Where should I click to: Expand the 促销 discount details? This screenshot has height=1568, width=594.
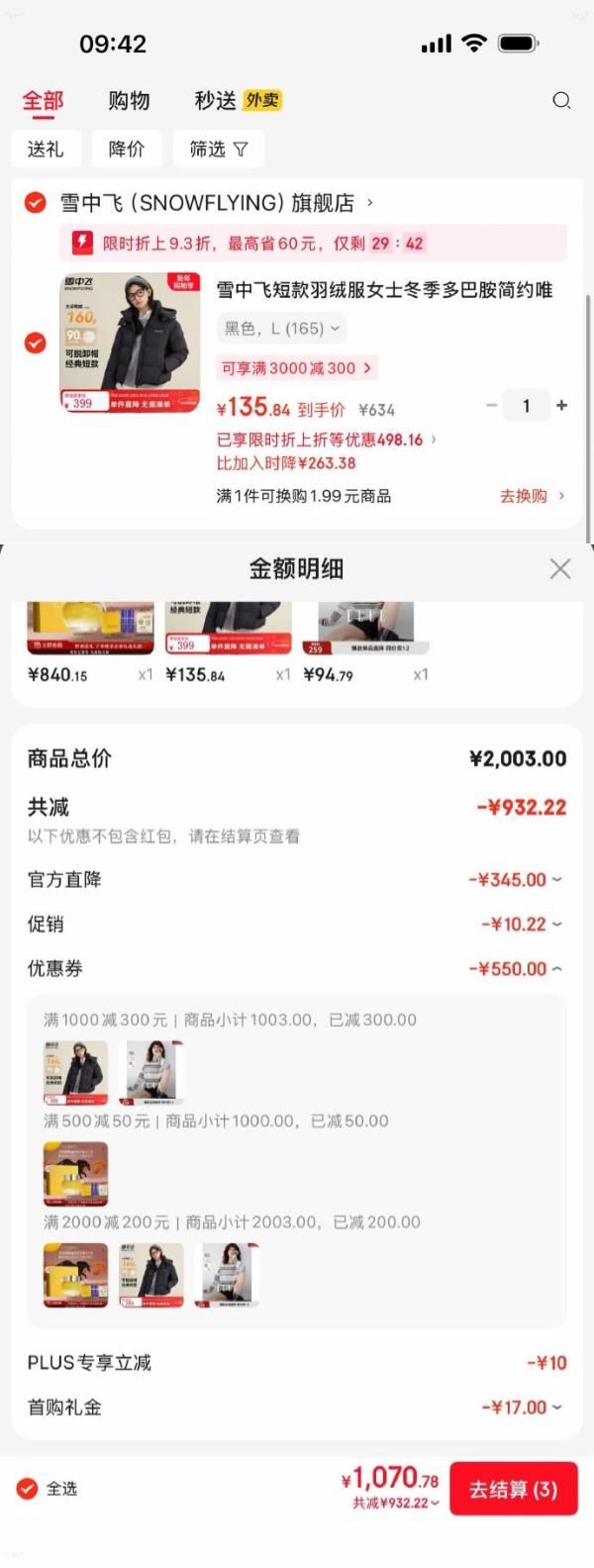pos(521,924)
